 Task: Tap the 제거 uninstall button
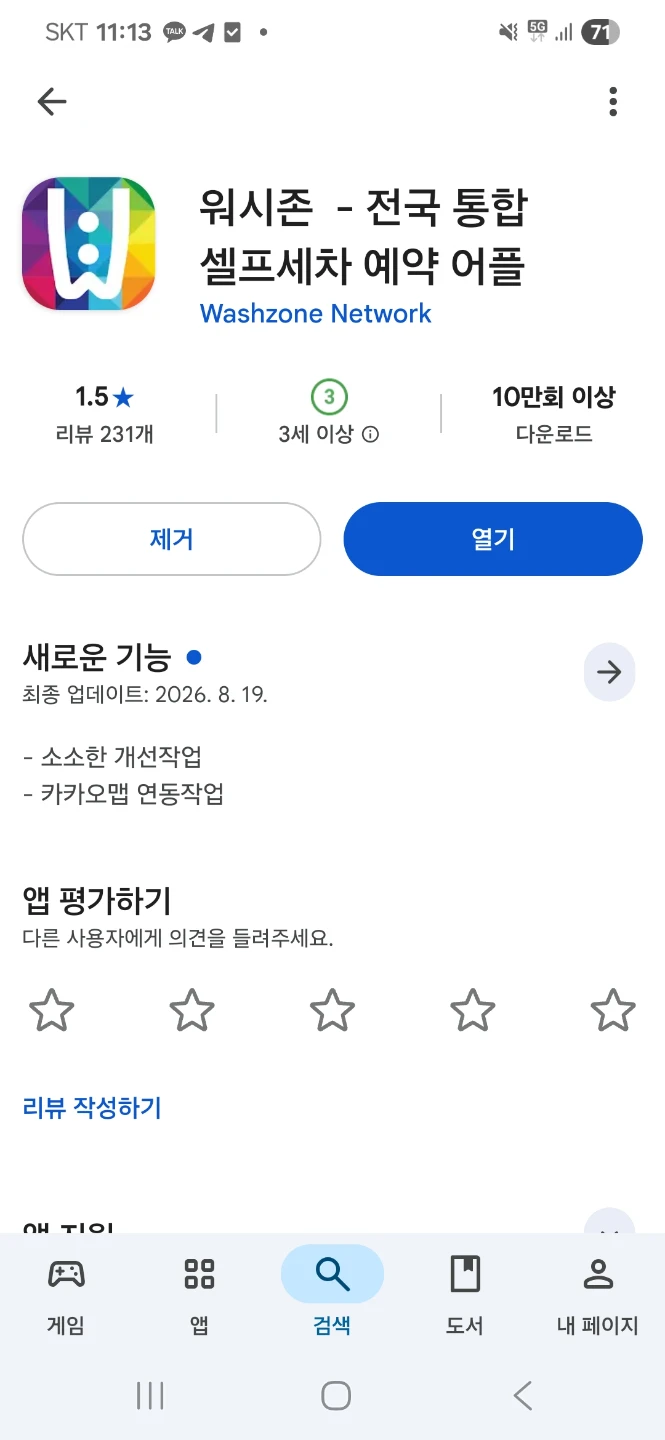pos(172,539)
